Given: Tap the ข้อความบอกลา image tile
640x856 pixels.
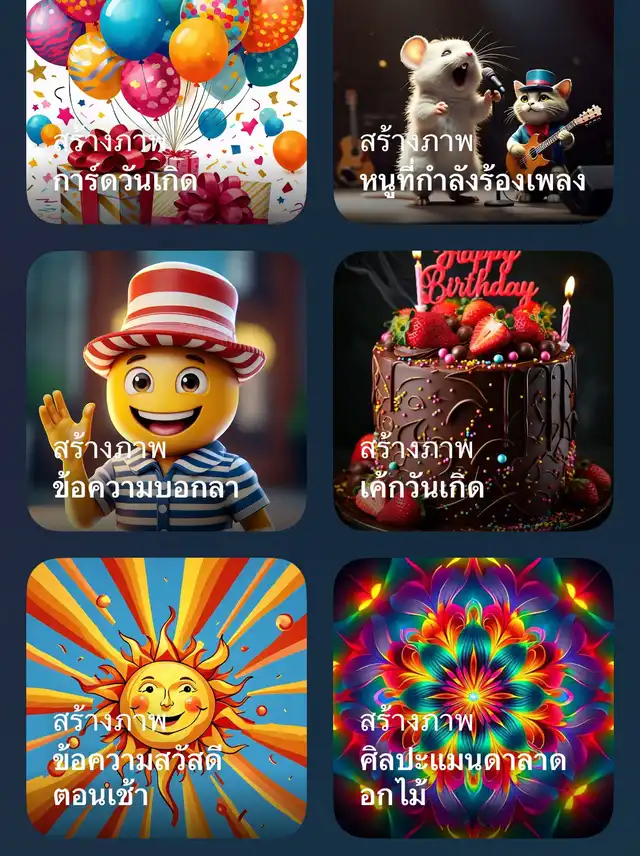Looking at the screenshot, I should 166,390.
